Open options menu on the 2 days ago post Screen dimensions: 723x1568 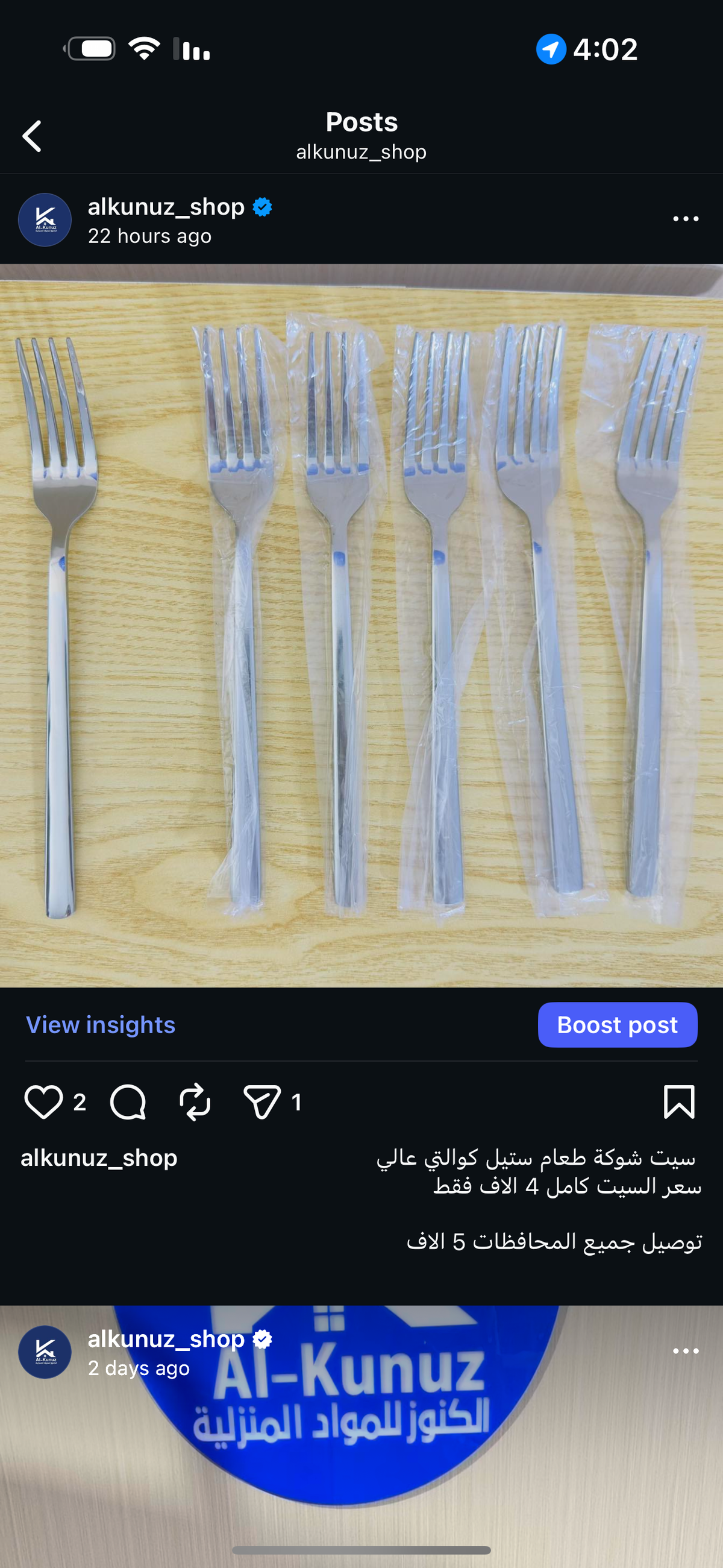pos(685,1352)
